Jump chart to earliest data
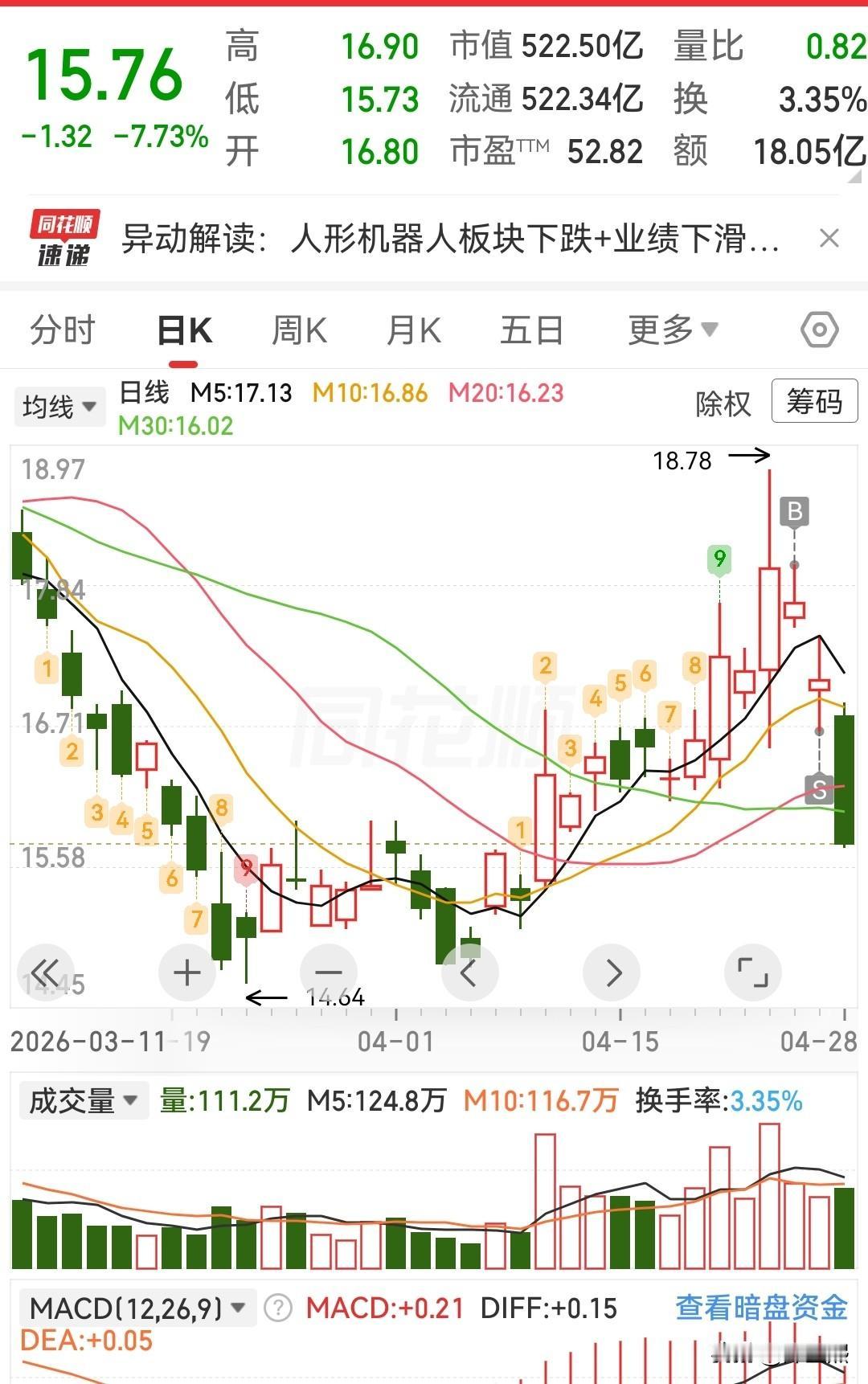 pos(46,972)
